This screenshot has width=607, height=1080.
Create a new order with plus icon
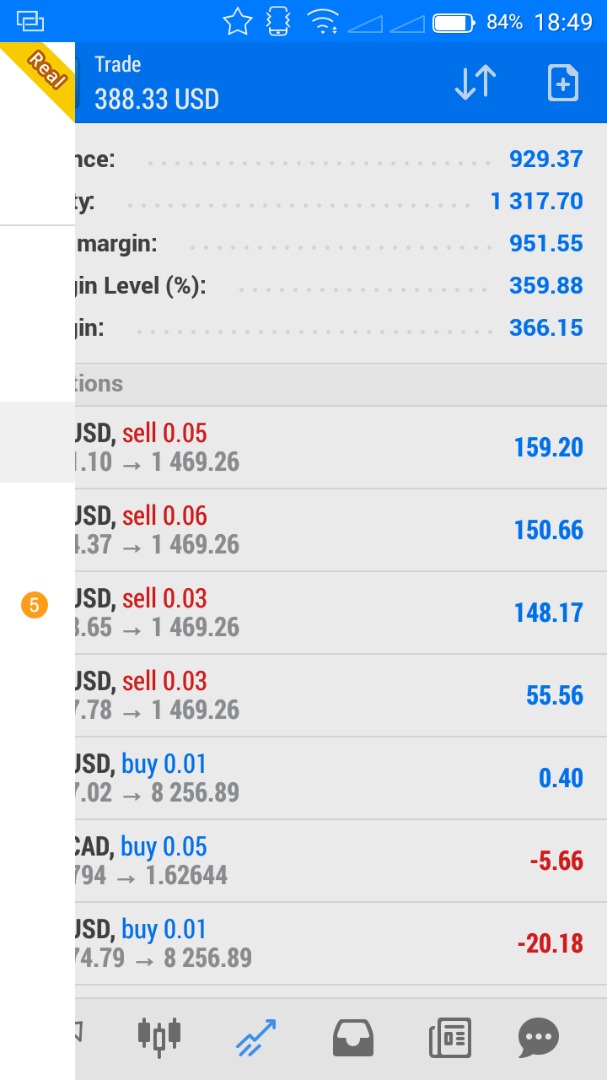(x=563, y=84)
